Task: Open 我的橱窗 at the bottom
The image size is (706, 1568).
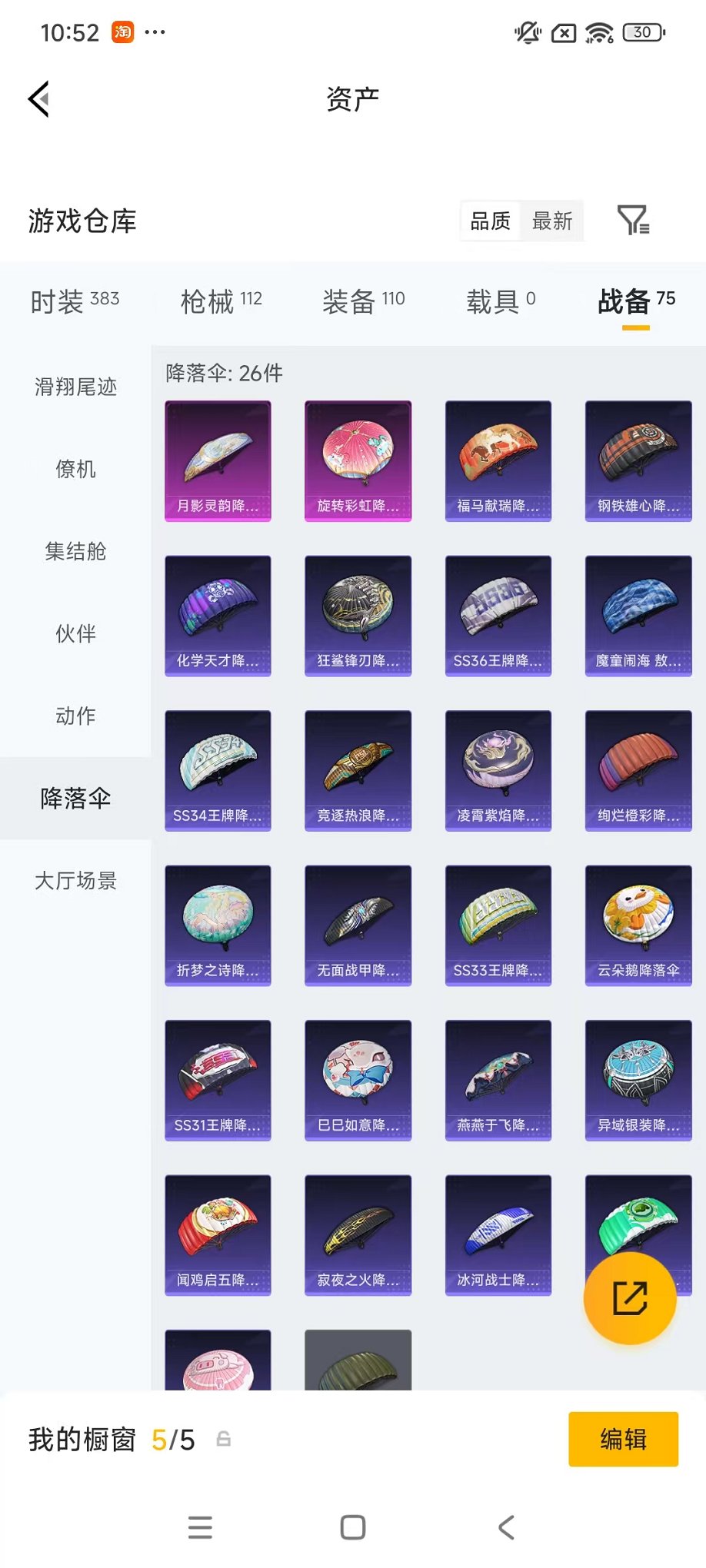Action: (x=82, y=1440)
